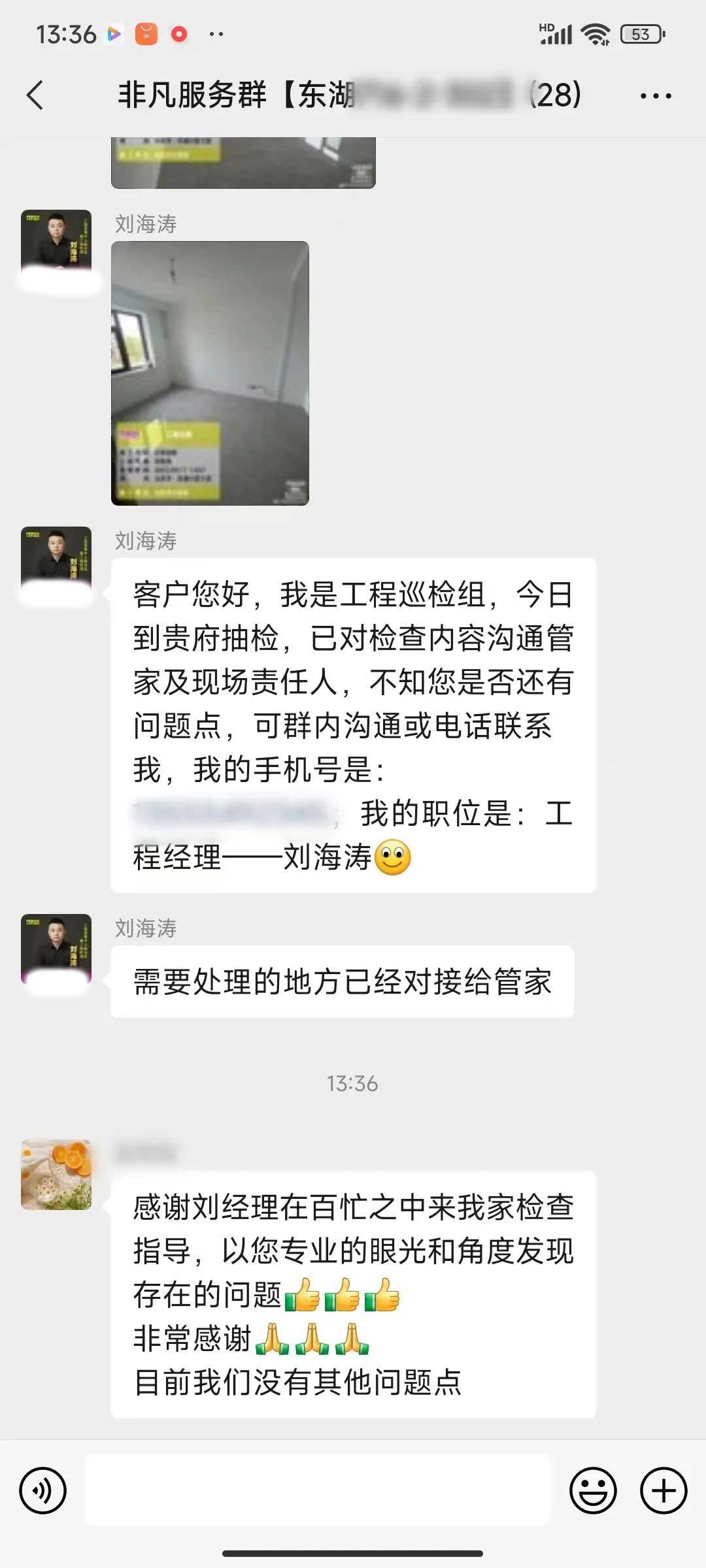The height and width of the screenshot is (1568, 706).
Task: Open the partially visible image at the top
Action: pos(243,163)
